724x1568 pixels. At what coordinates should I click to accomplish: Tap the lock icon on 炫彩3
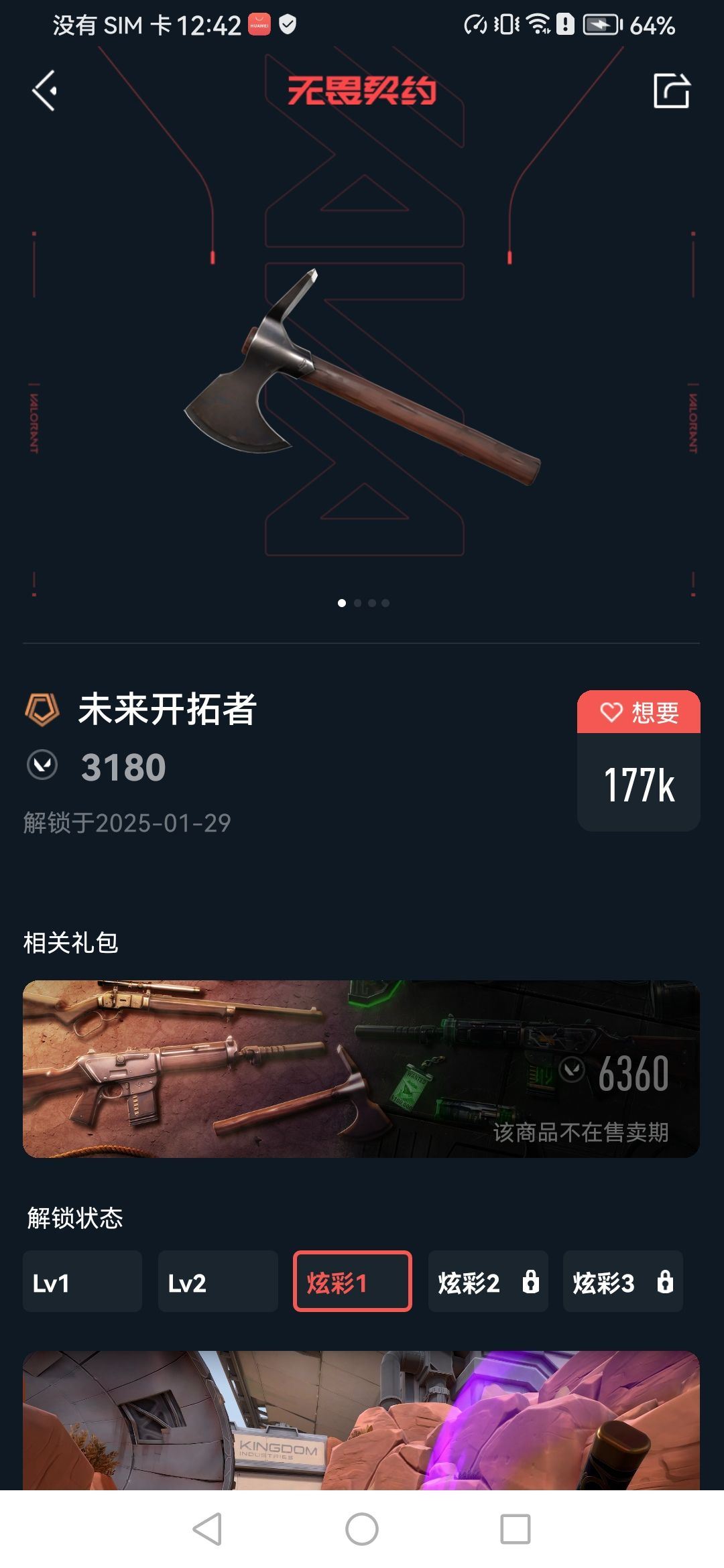click(x=666, y=1281)
